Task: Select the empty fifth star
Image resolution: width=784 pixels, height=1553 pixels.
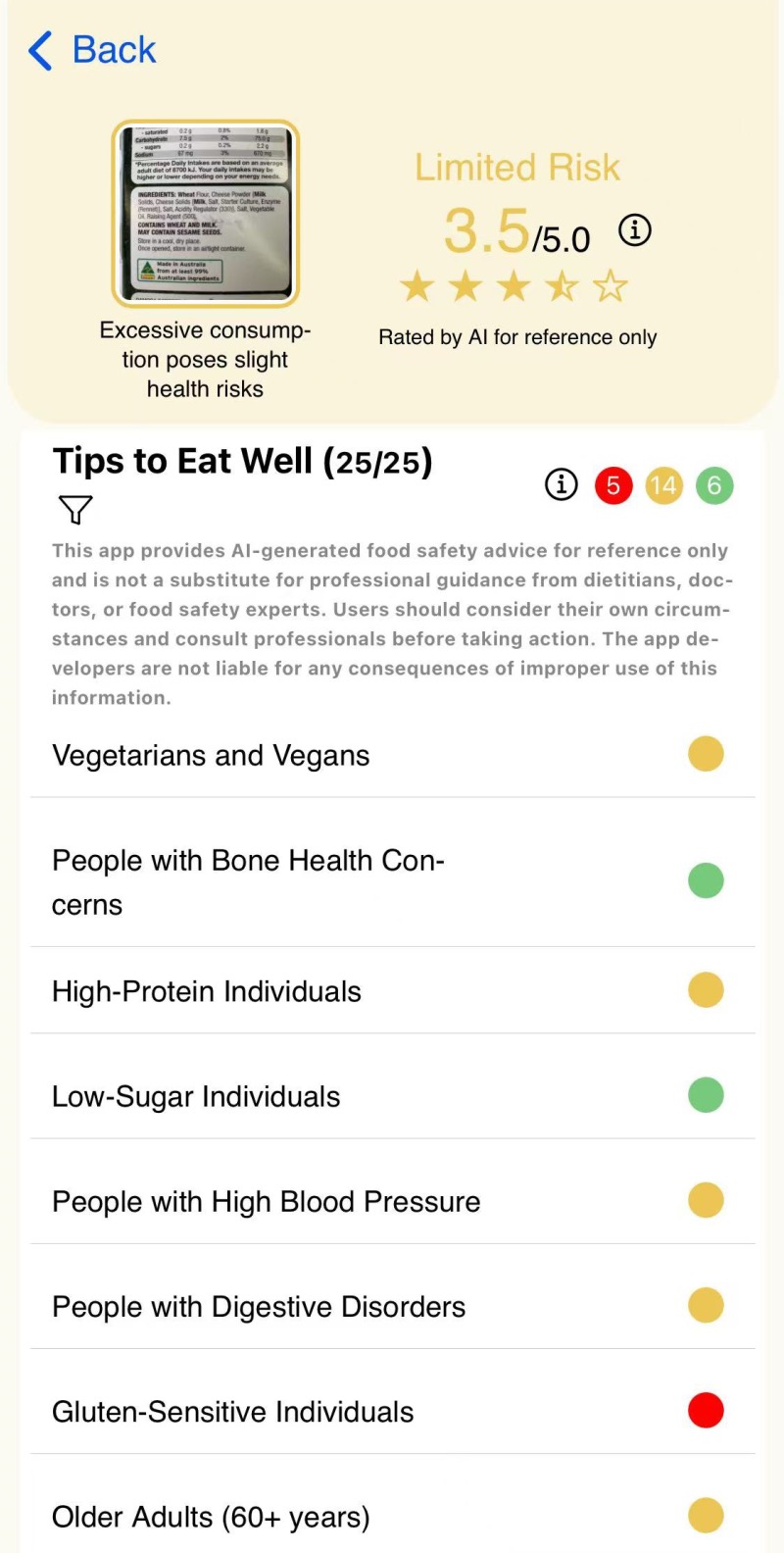Action: point(611,286)
